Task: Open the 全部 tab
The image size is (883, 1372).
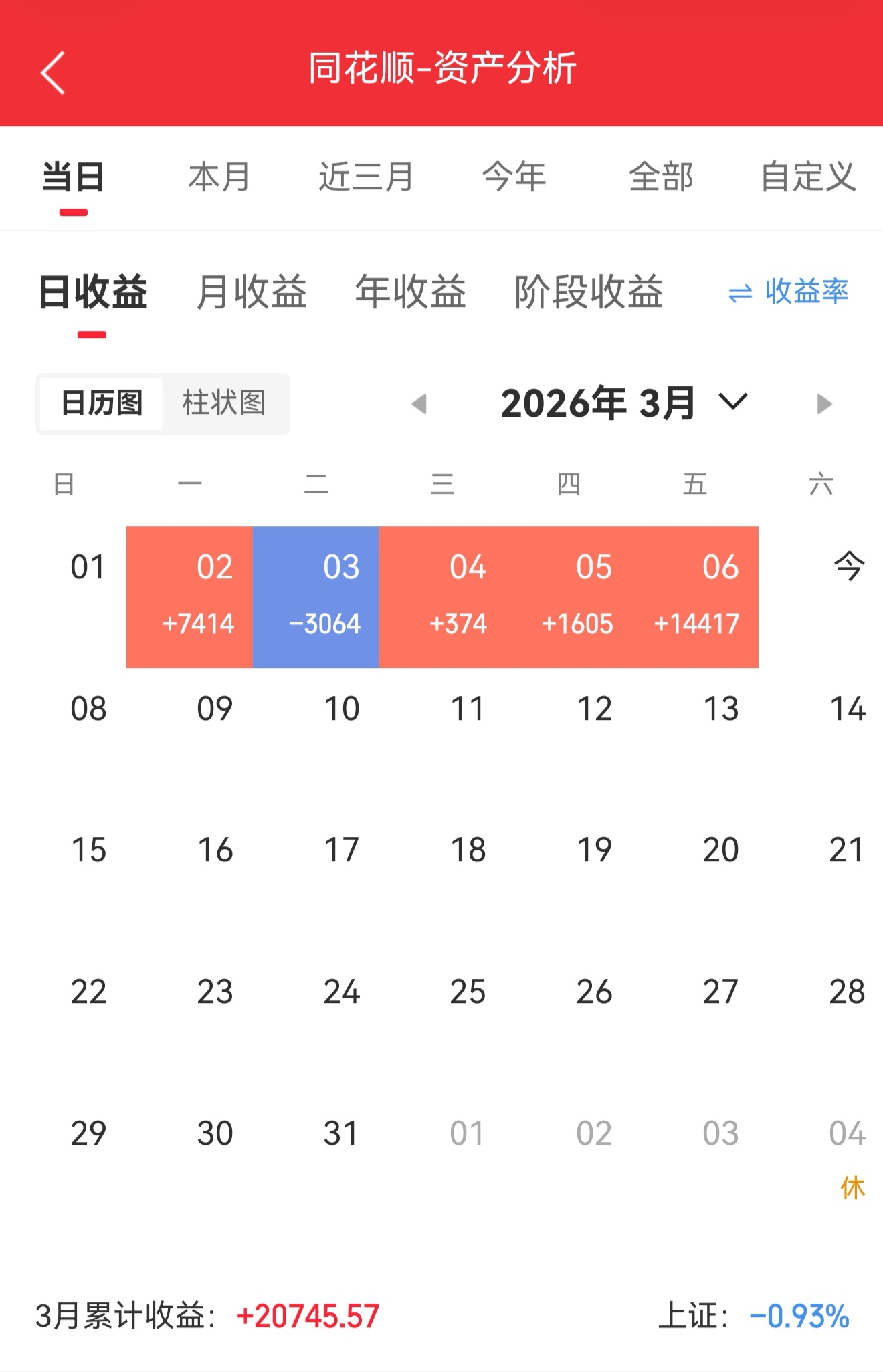Action: pyautogui.click(x=661, y=177)
